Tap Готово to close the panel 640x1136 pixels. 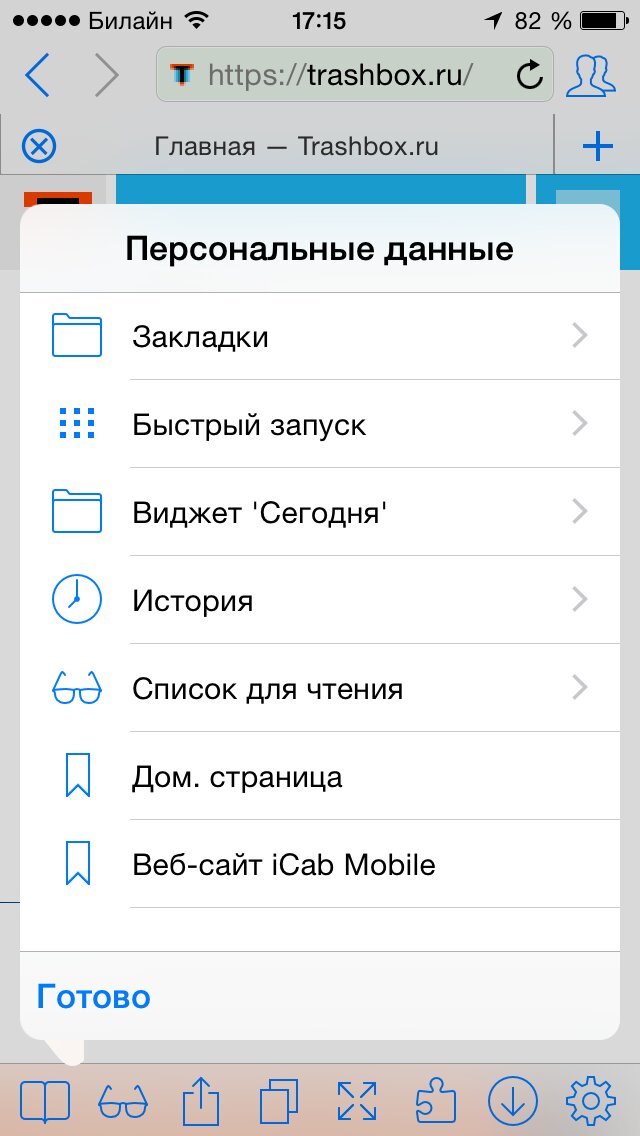(94, 997)
